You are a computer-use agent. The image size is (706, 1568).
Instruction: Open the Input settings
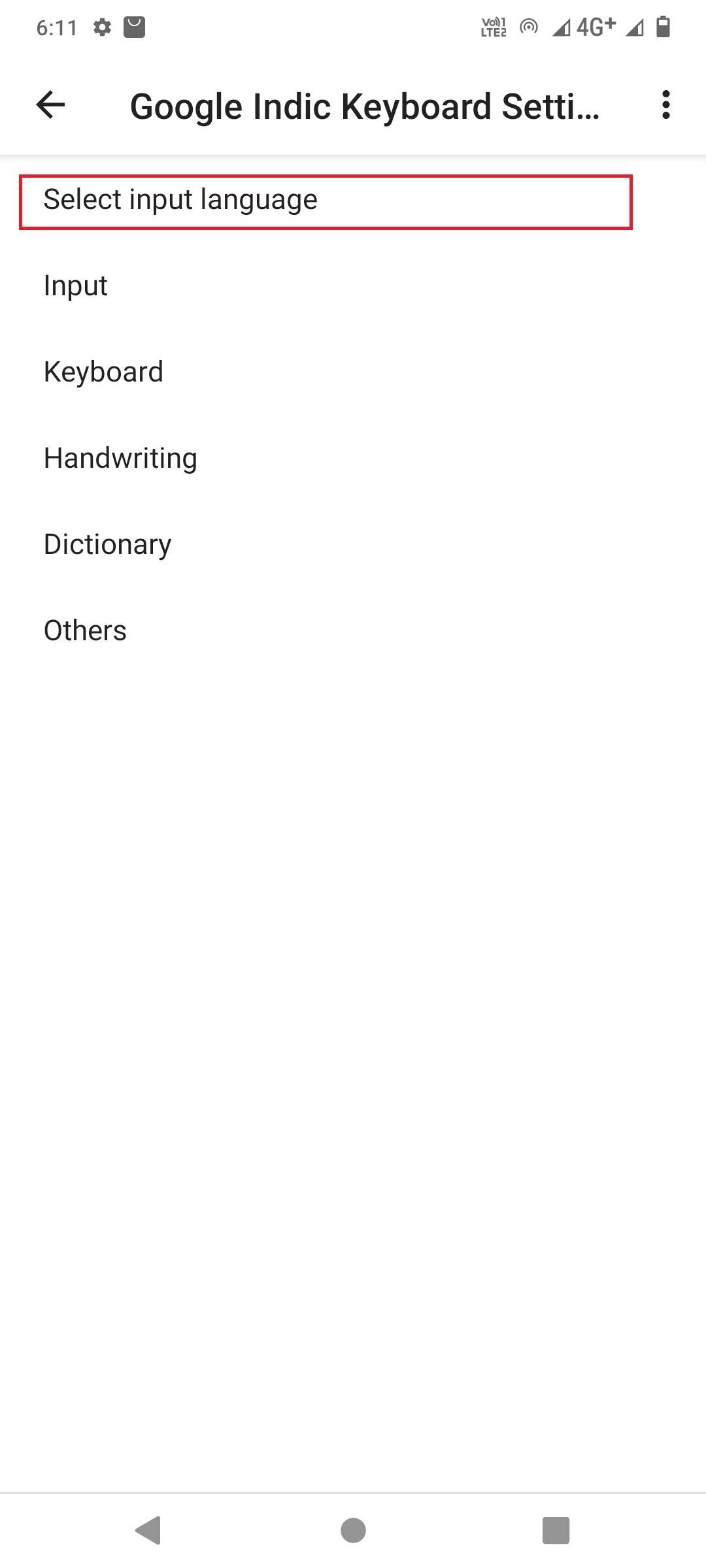[x=353, y=286]
